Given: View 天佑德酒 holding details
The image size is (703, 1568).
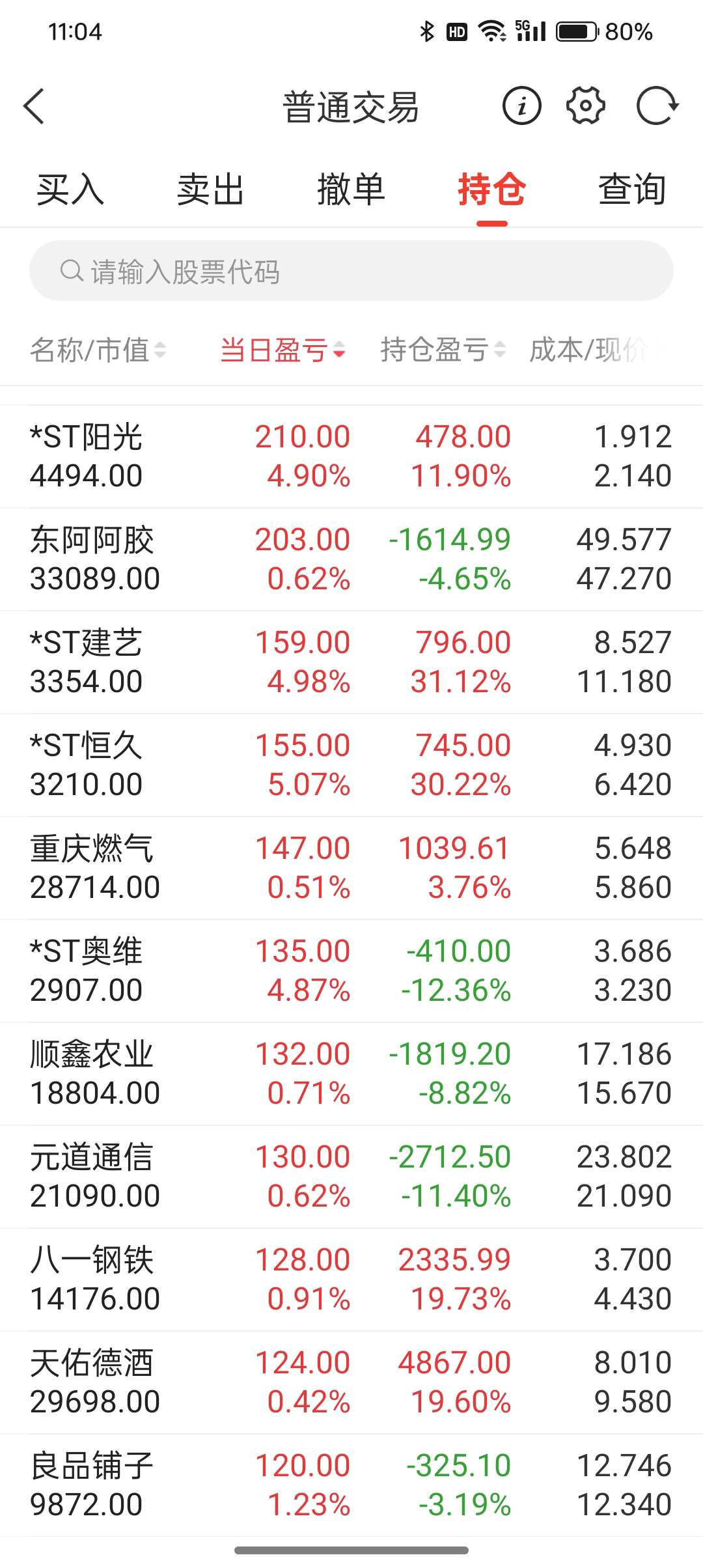Looking at the screenshot, I should pos(351,1382).
